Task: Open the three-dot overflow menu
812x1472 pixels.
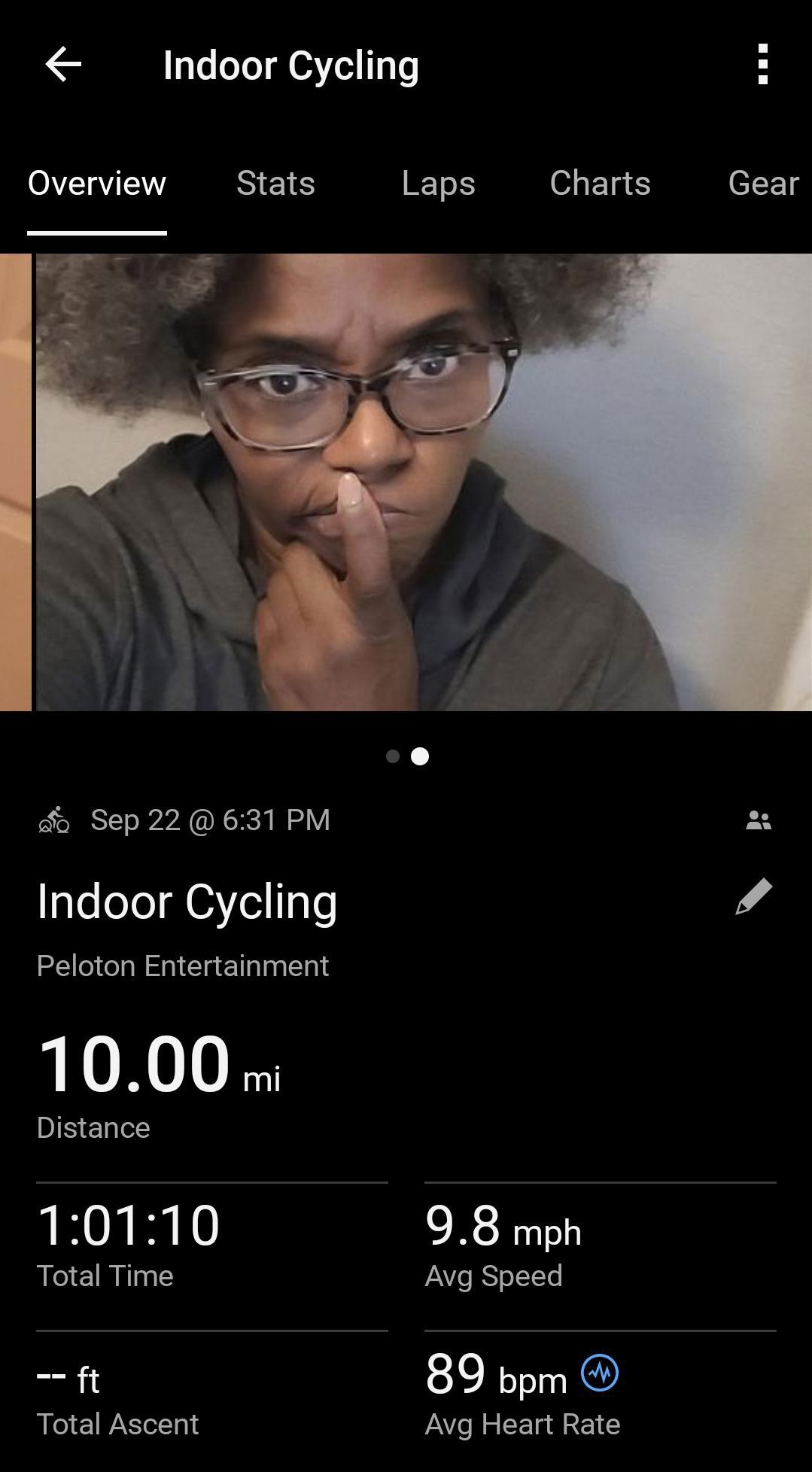Action: (x=762, y=65)
